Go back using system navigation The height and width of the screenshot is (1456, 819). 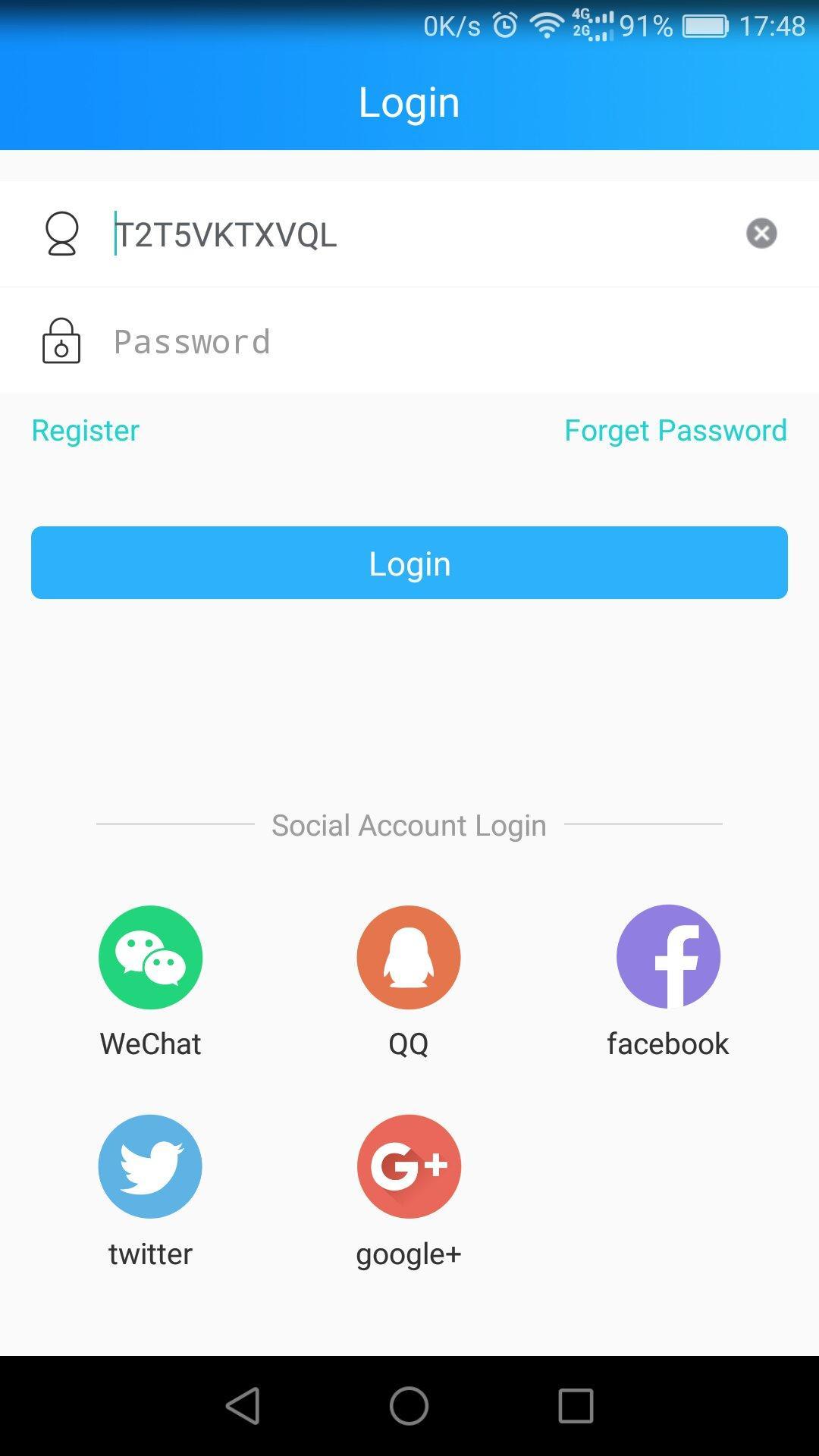click(x=243, y=1406)
